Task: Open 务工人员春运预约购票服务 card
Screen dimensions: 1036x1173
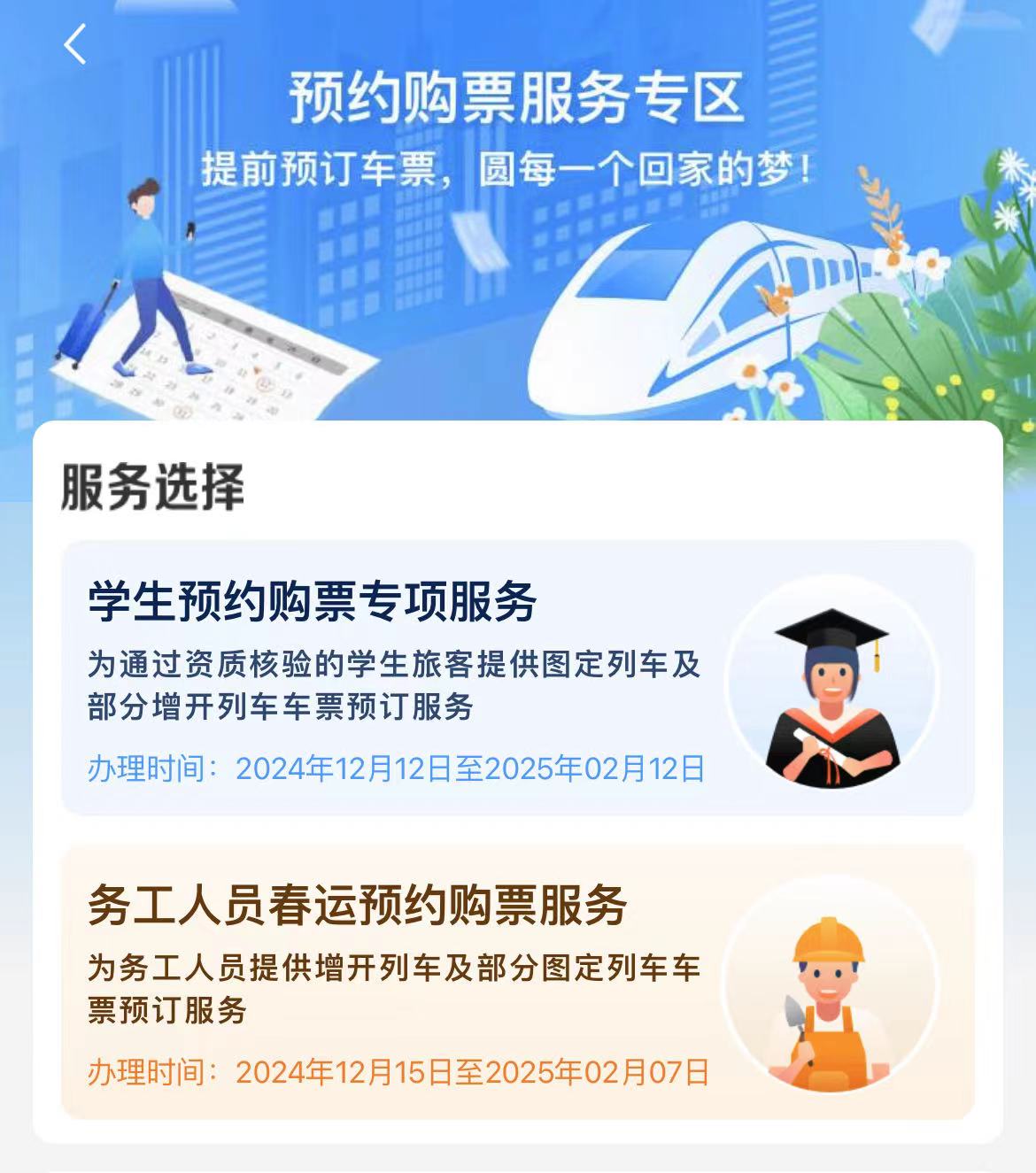Action: click(517, 983)
